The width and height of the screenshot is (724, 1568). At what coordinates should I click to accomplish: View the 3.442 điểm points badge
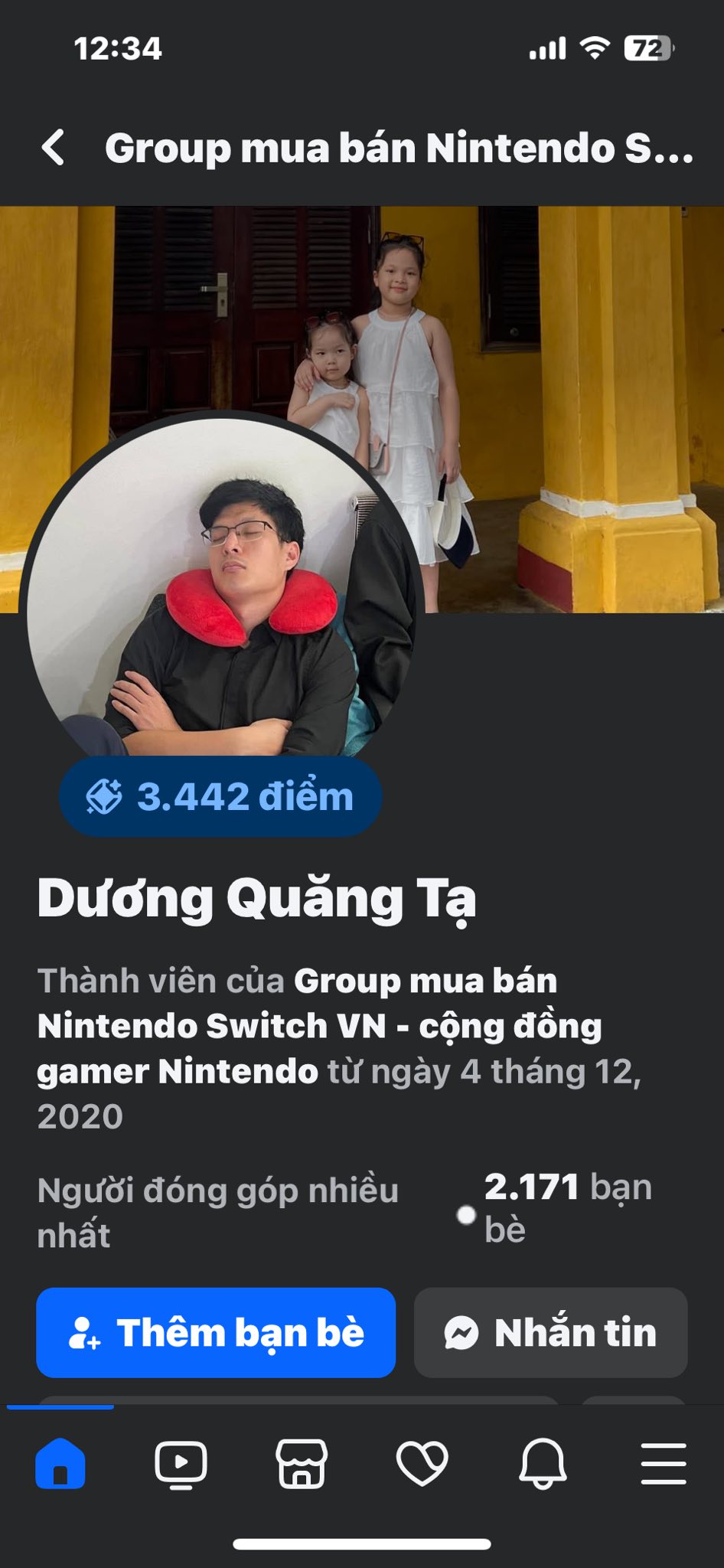(x=220, y=796)
